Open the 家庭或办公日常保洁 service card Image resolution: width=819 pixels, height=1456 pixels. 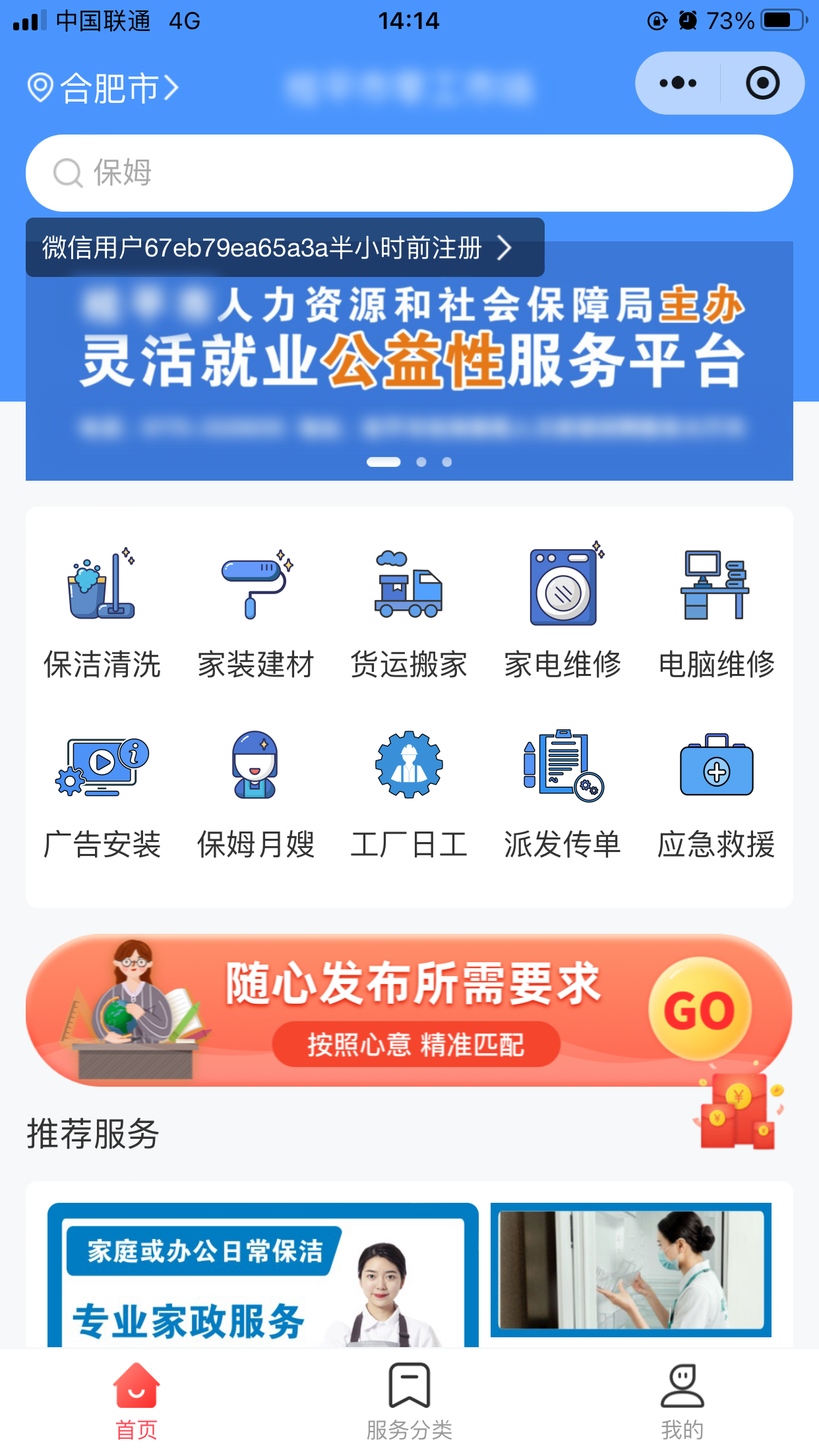262,1276
